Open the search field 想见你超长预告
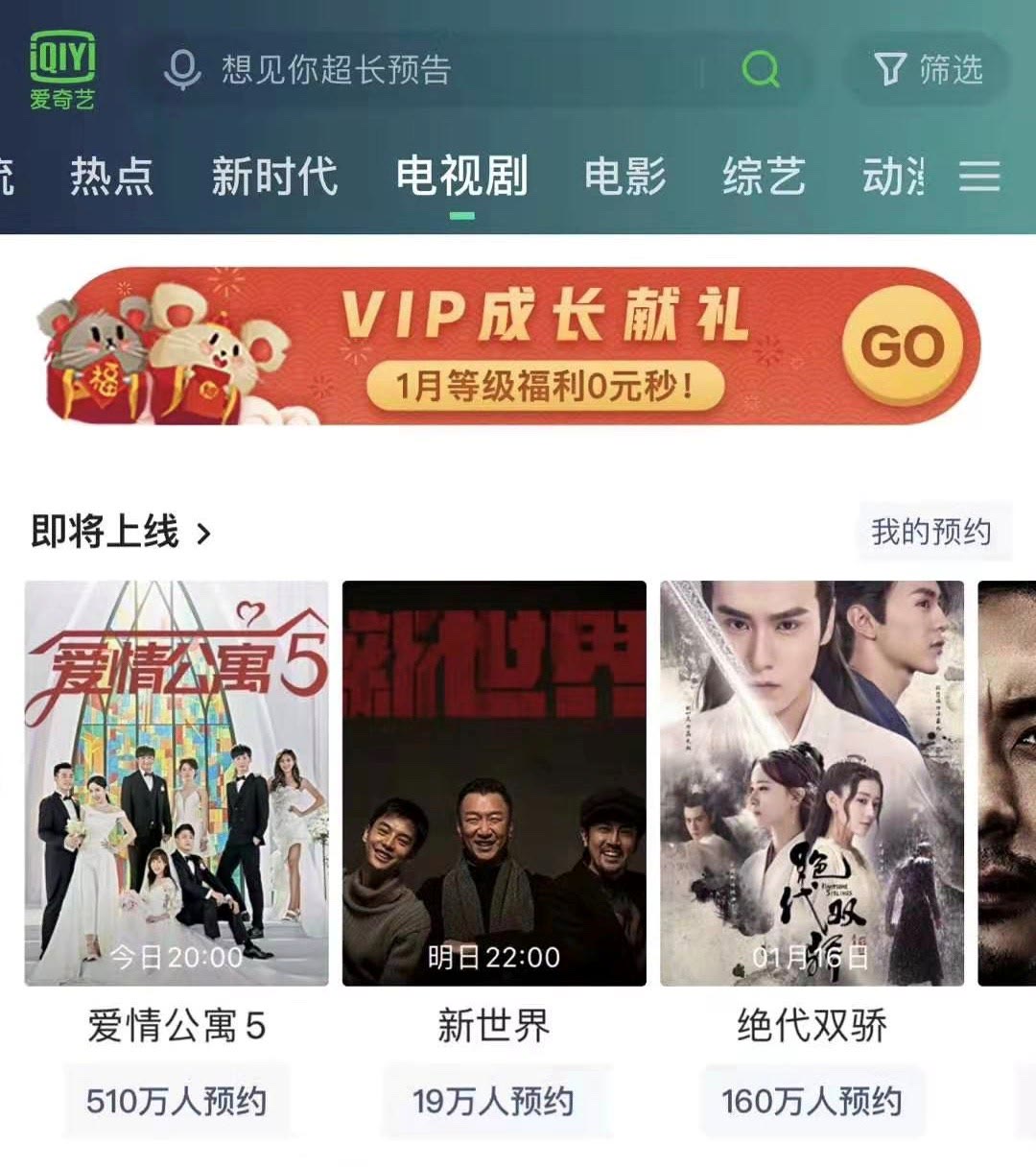This screenshot has height=1167, width=1036. pyautogui.click(x=432, y=70)
